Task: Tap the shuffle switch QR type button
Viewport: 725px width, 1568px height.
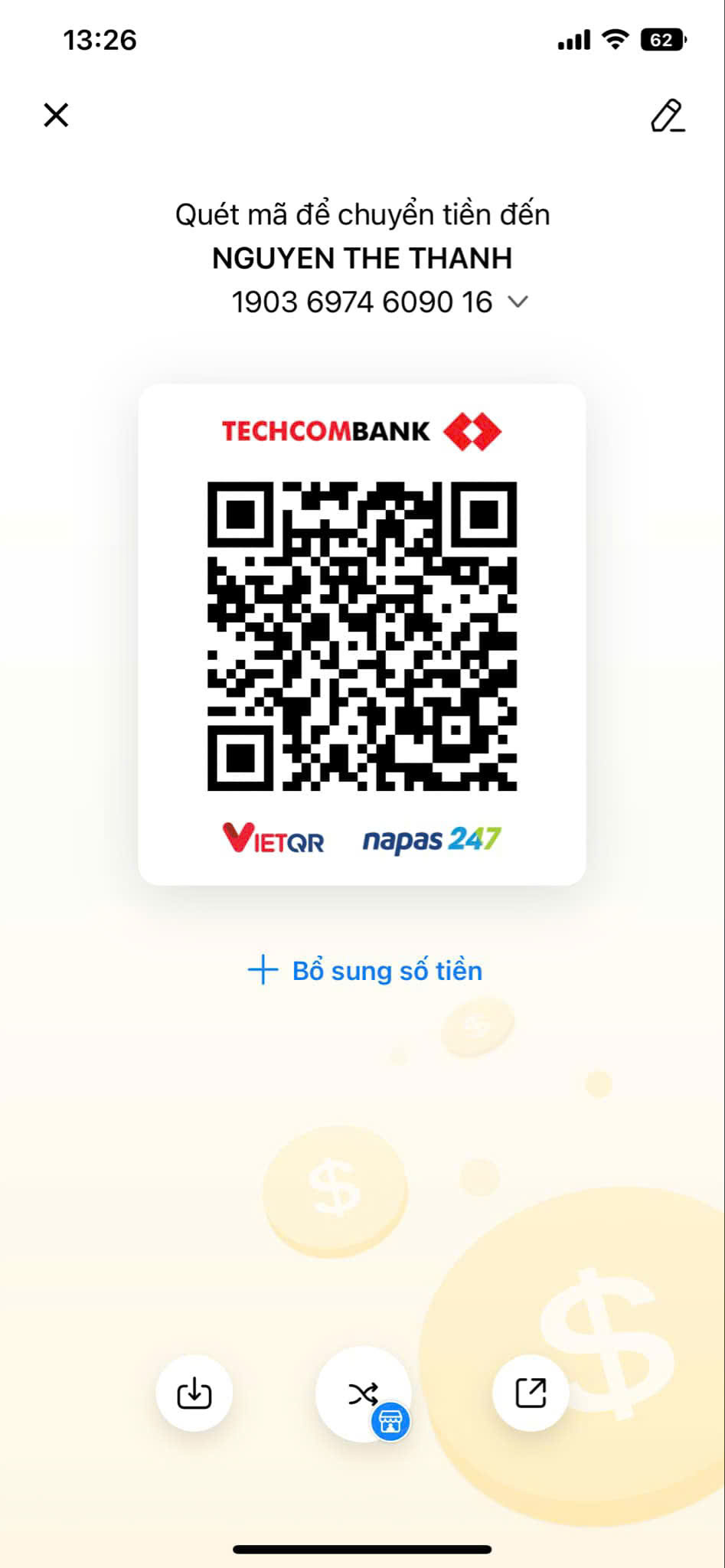Action: (364, 1394)
